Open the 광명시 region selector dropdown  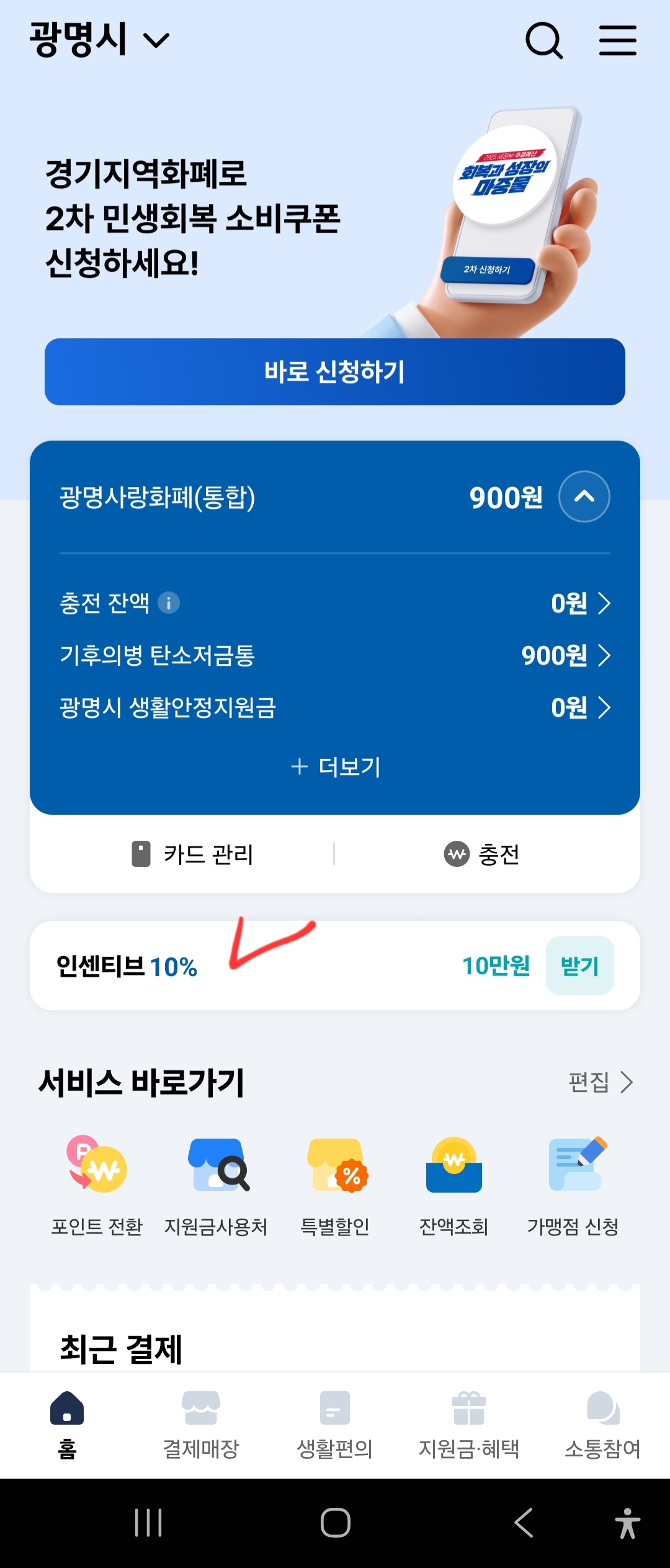coord(93,39)
